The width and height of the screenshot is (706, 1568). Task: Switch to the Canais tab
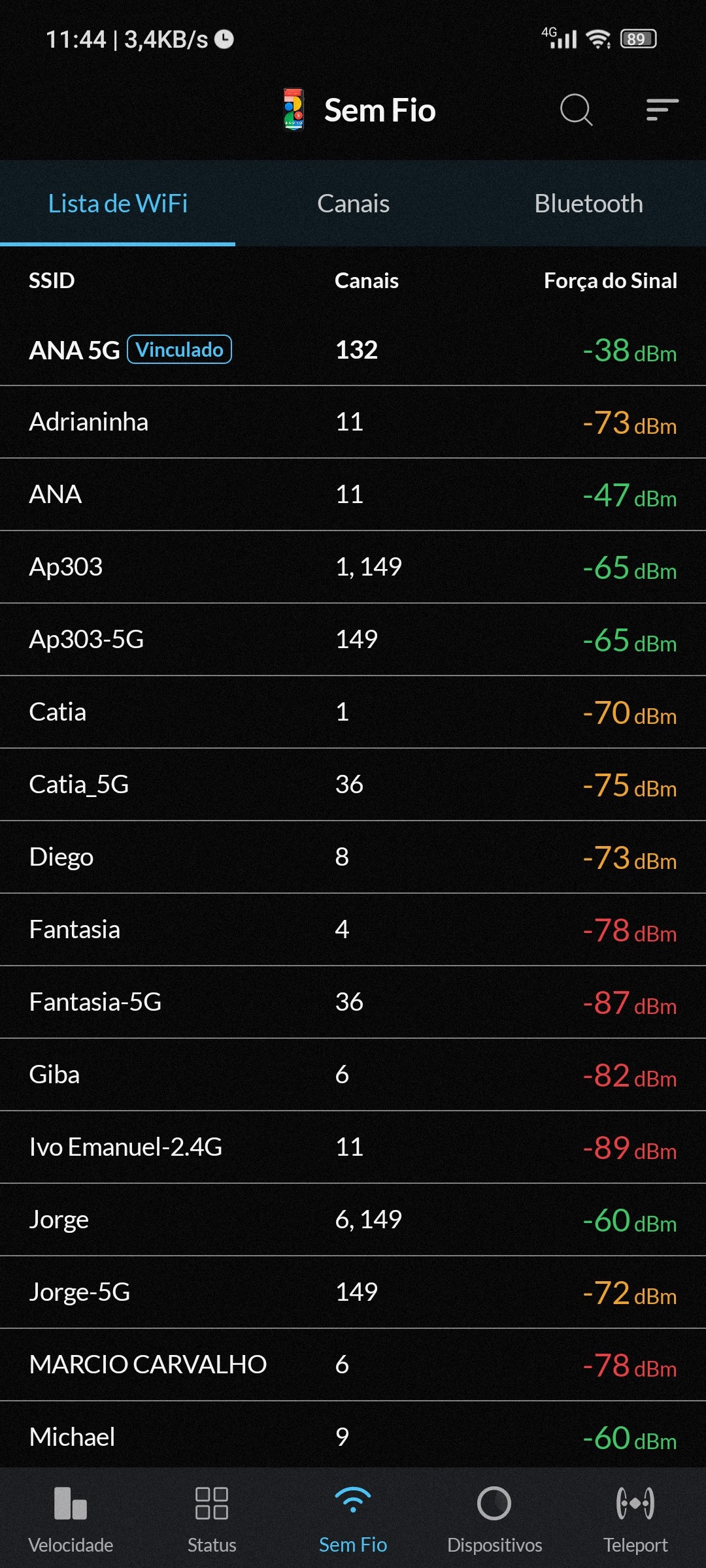[353, 204]
